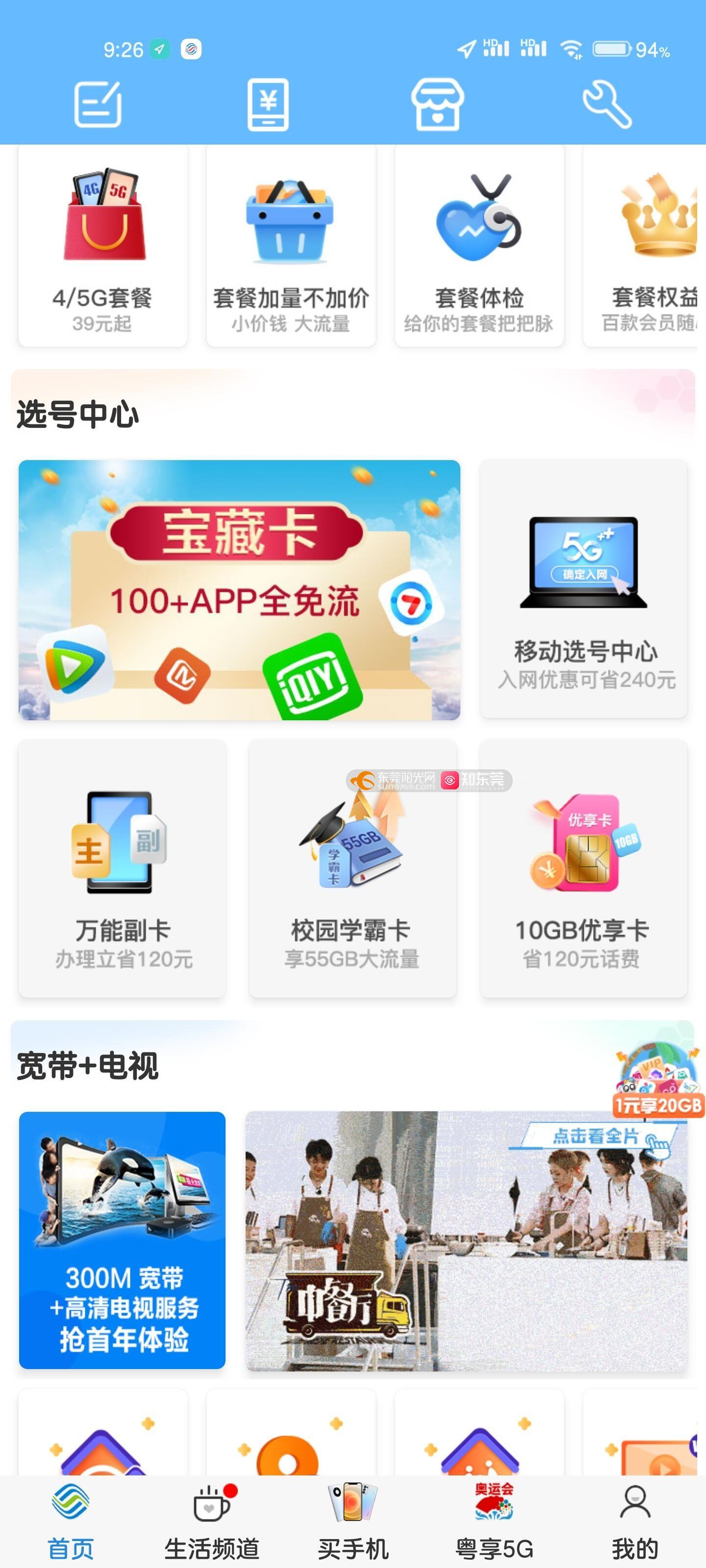This screenshot has width=706, height=1568.
Task: Open the 校园学霸卡 card
Action: tap(353, 868)
